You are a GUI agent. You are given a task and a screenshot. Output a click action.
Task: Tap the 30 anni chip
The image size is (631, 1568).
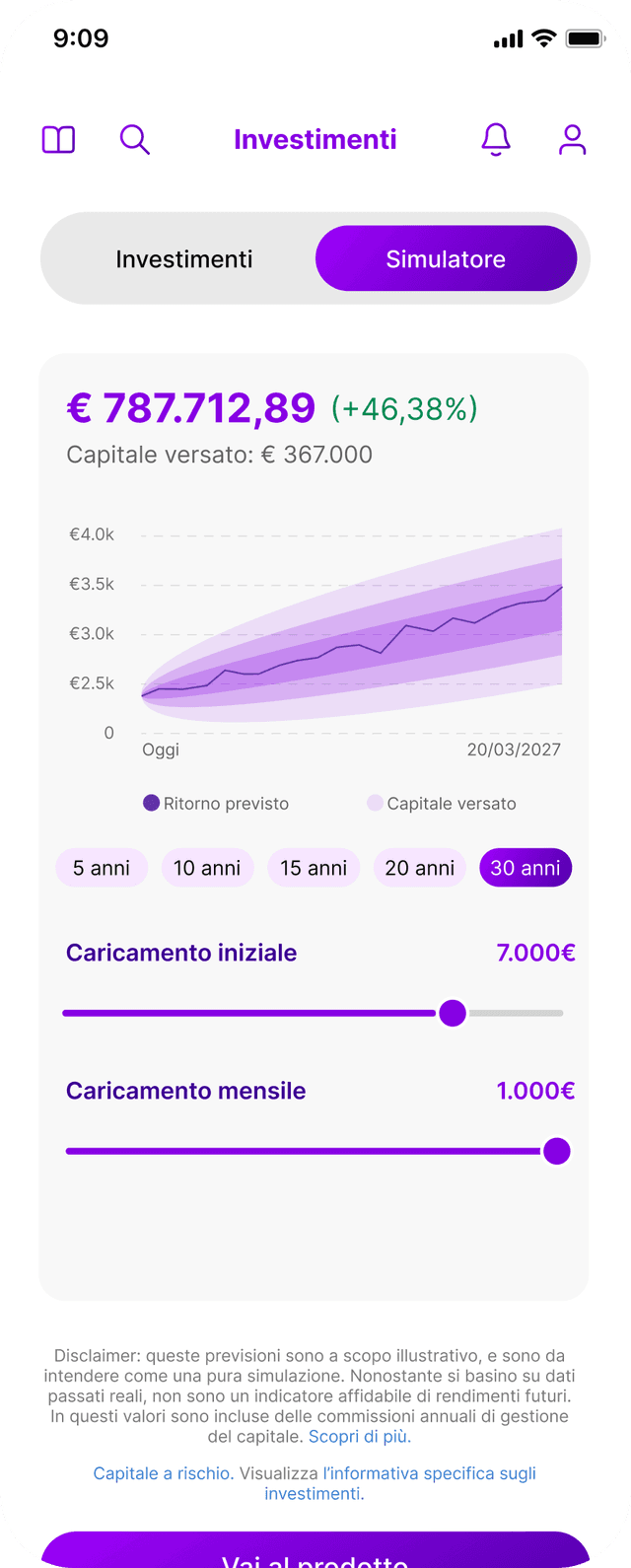coord(526,868)
